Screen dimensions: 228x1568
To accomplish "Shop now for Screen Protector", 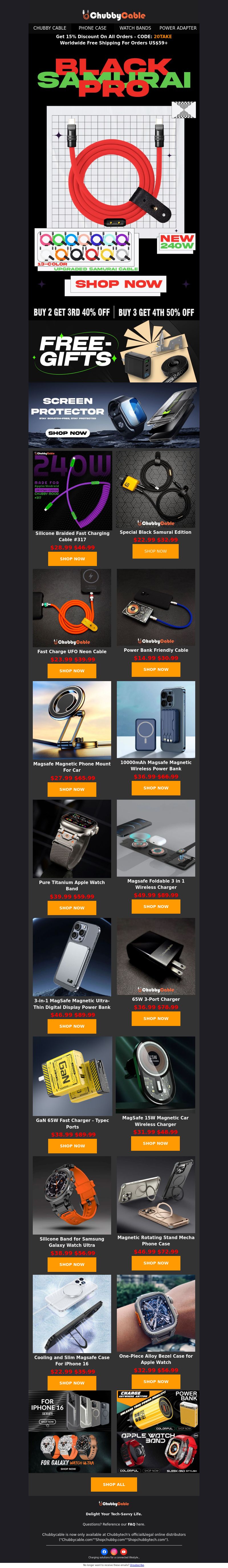I will click(x=68, y=433).
